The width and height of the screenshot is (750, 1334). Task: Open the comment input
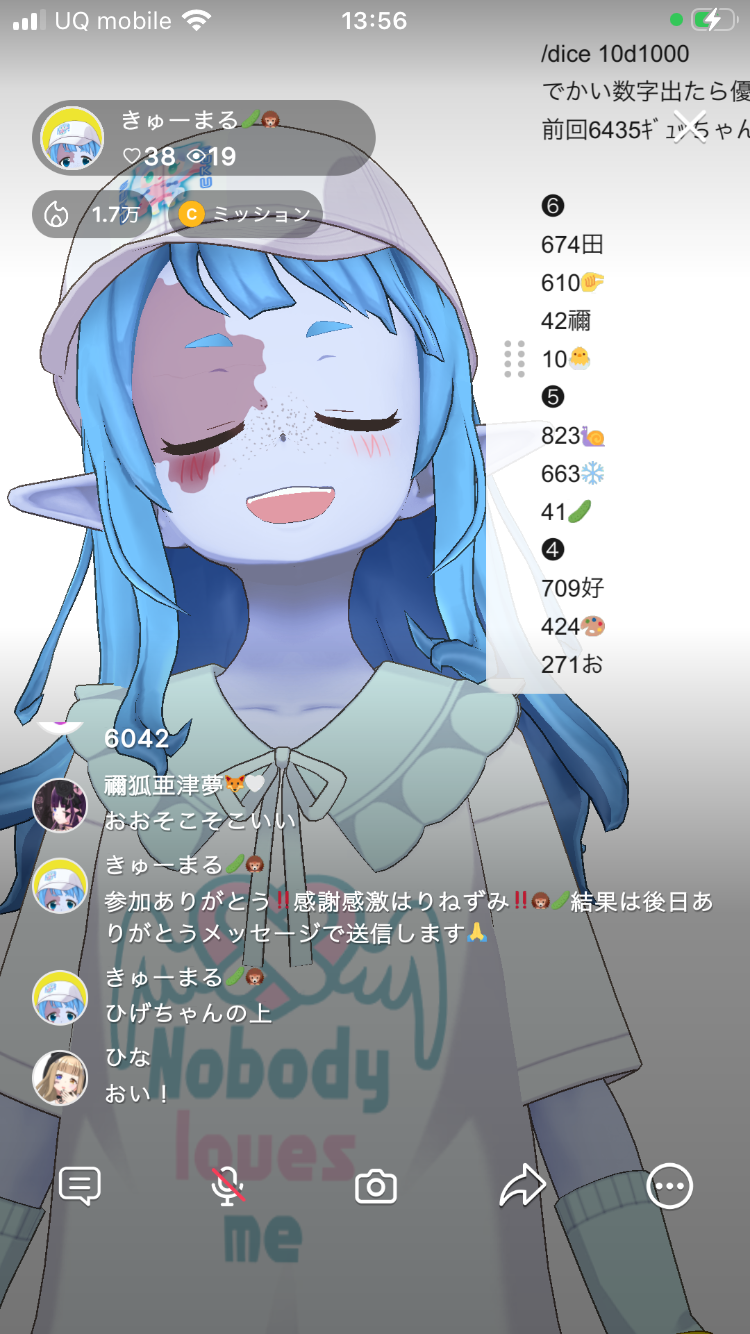click(80, 1186)
